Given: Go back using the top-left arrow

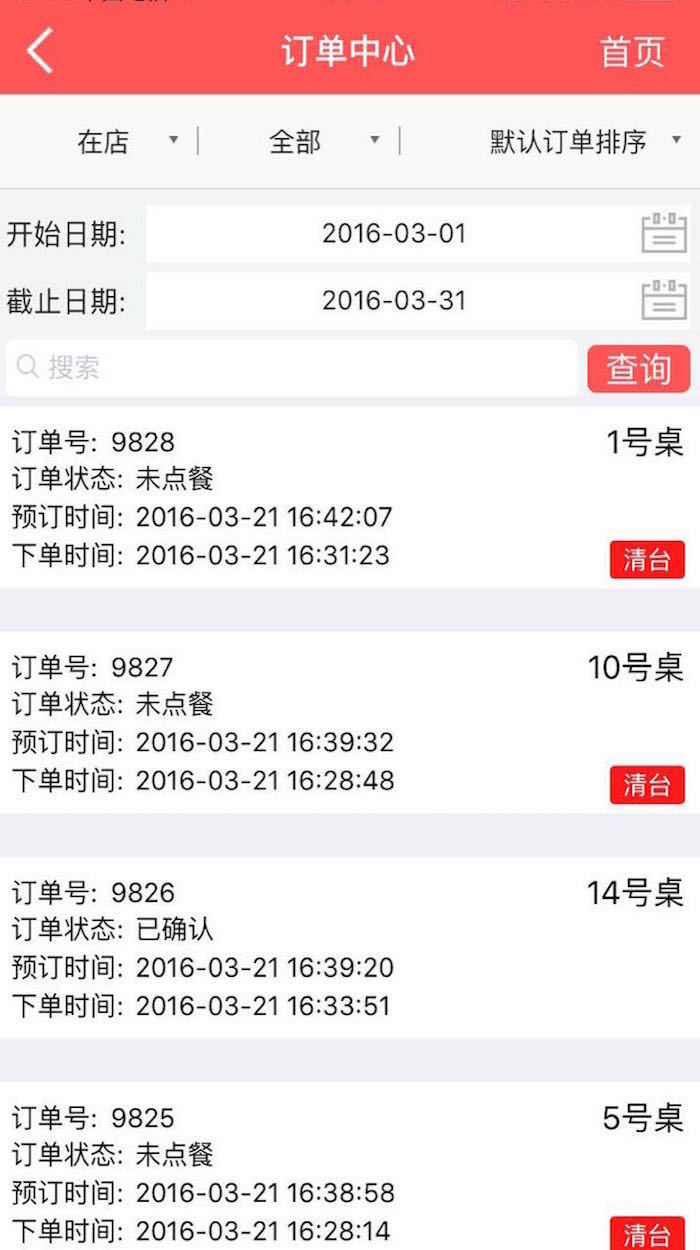Looking at the screenshot, I should click(x=40, y=50).
